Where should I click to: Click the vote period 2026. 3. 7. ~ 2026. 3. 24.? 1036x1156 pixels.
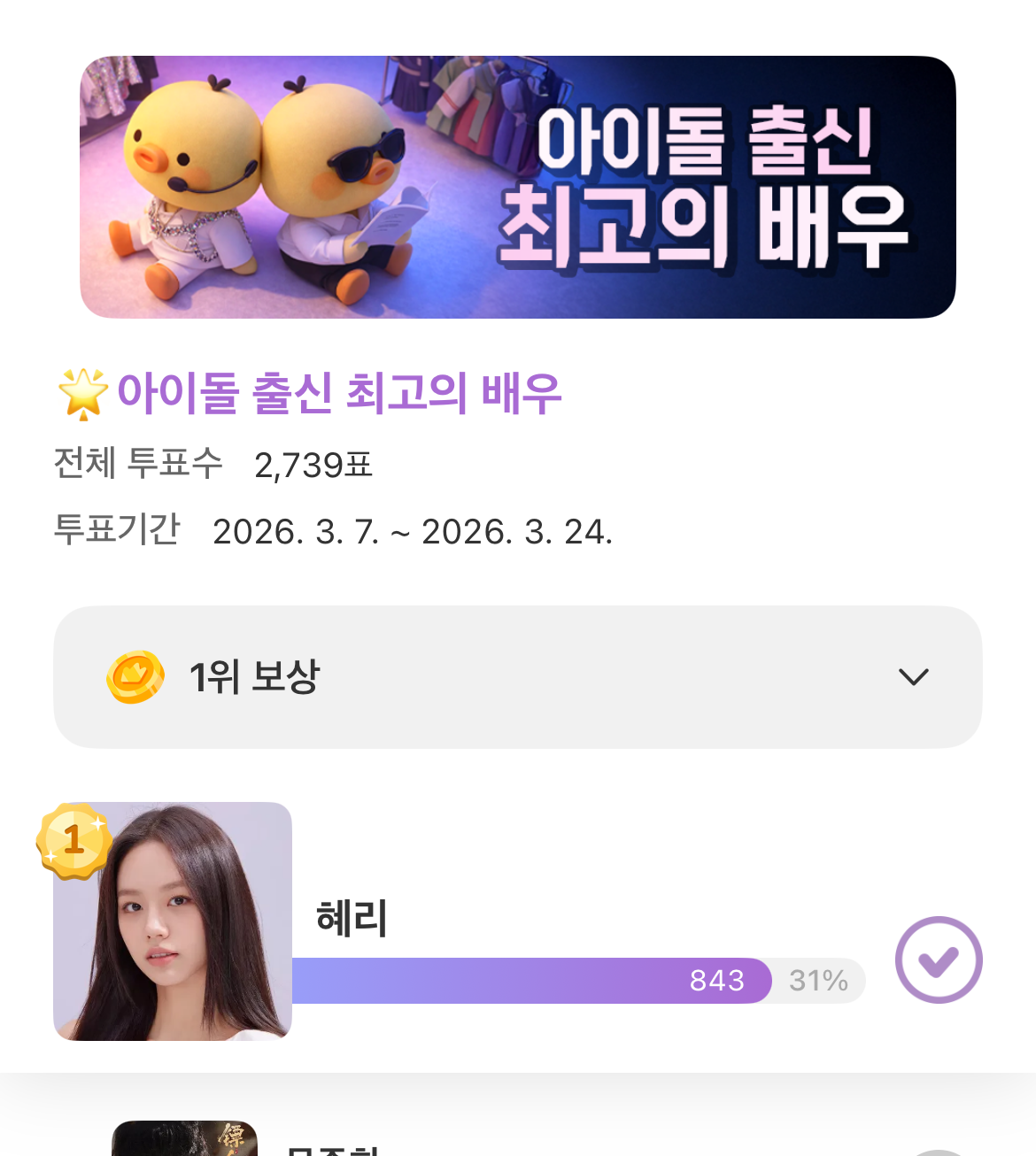(x=414, y=531)
